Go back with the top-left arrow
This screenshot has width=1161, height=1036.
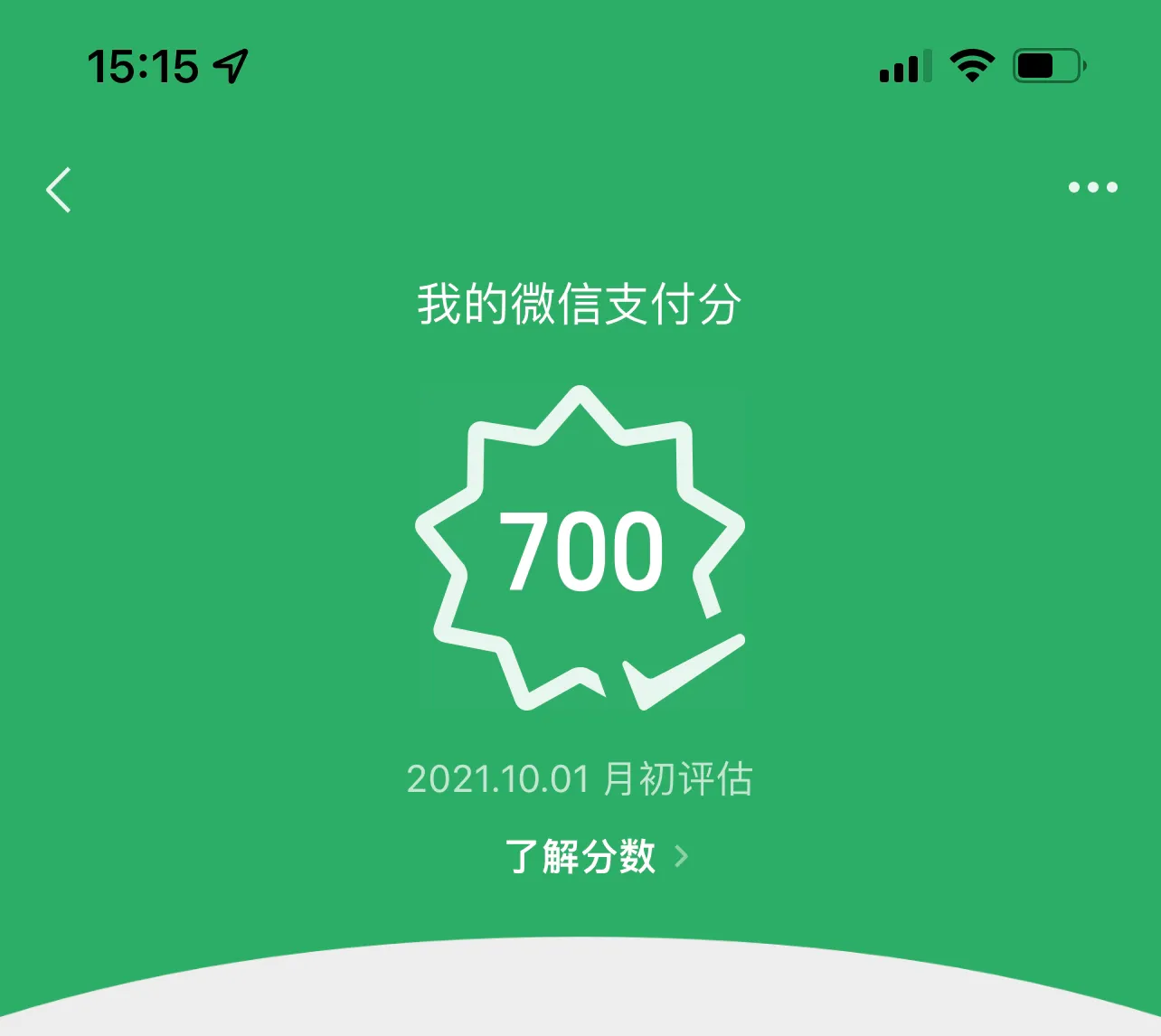[x=59, y=190]
